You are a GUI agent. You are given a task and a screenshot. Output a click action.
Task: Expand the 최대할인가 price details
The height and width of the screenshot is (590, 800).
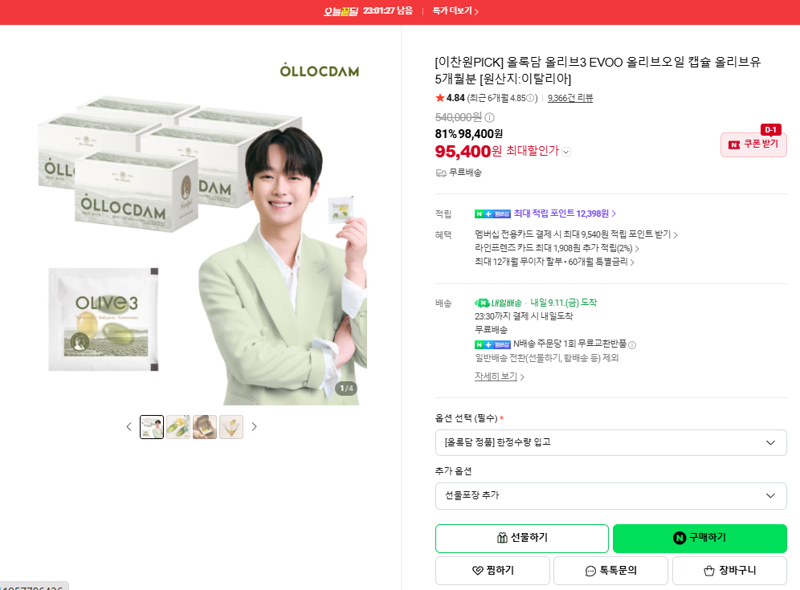click(x=566, y=152)
